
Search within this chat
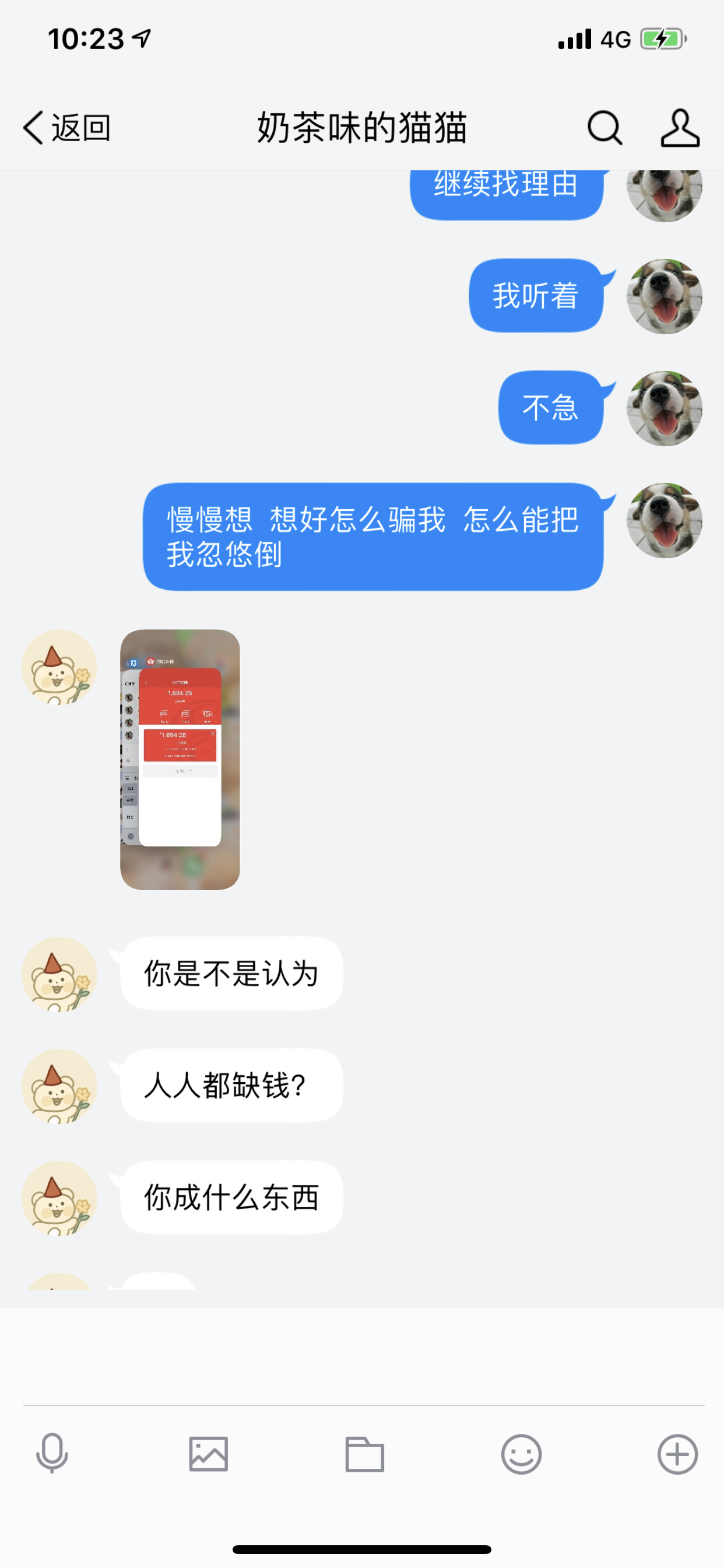coord(604,128)
